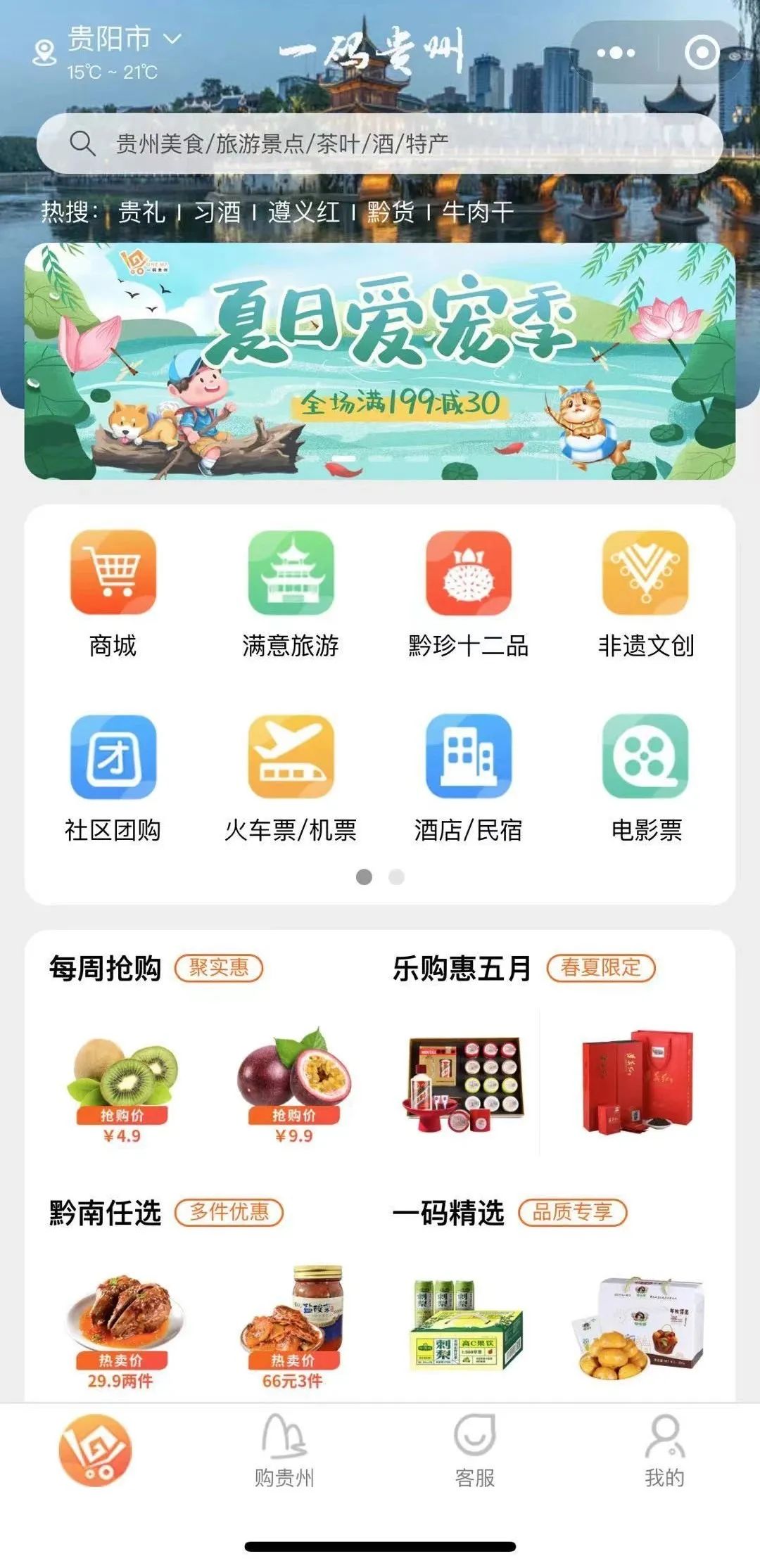Open the 夏日爱宠季 promotion banner

pyautogui.click(x=380, y=362)
